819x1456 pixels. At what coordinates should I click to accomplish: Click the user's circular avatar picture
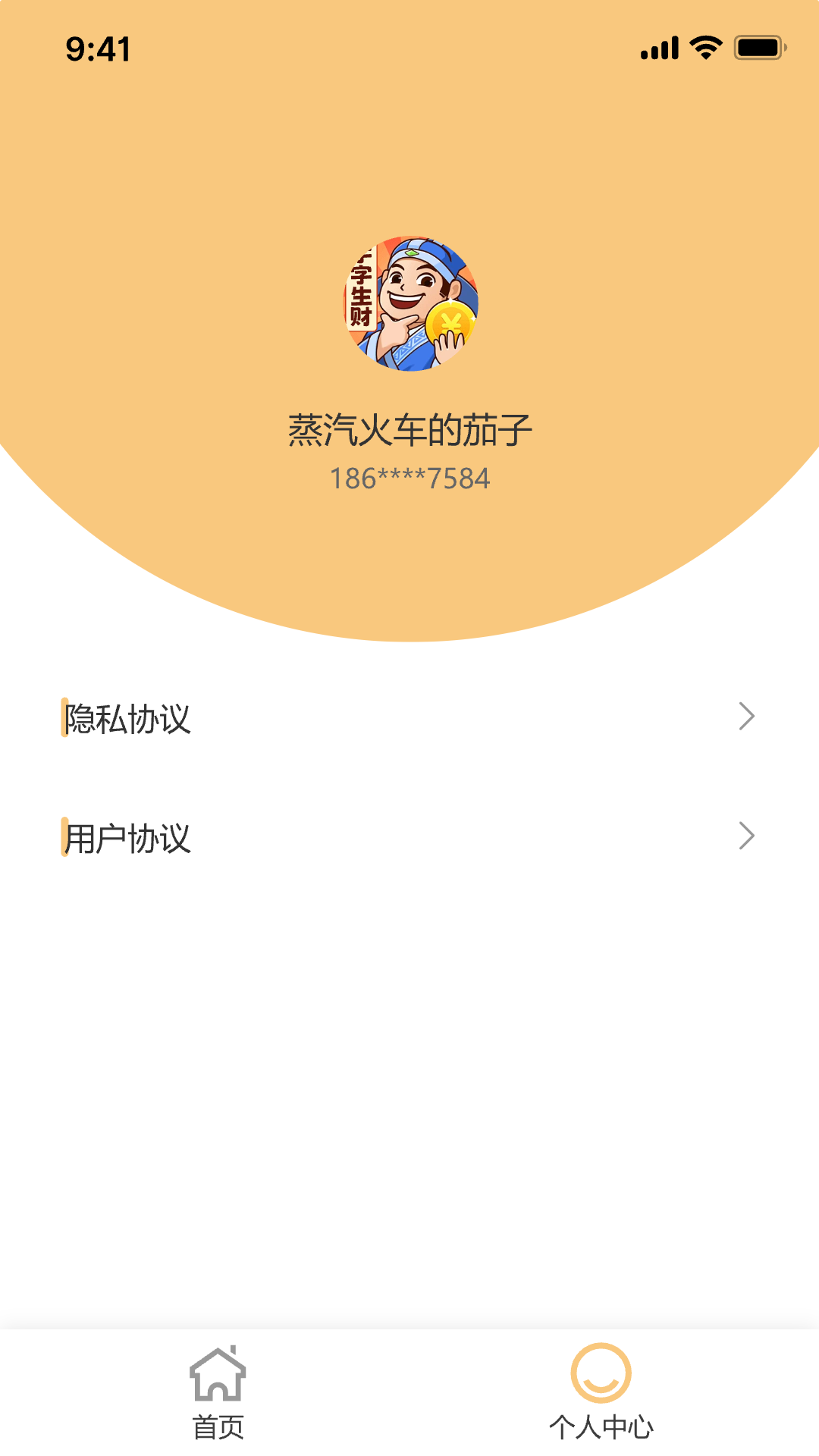click(409, 303)
